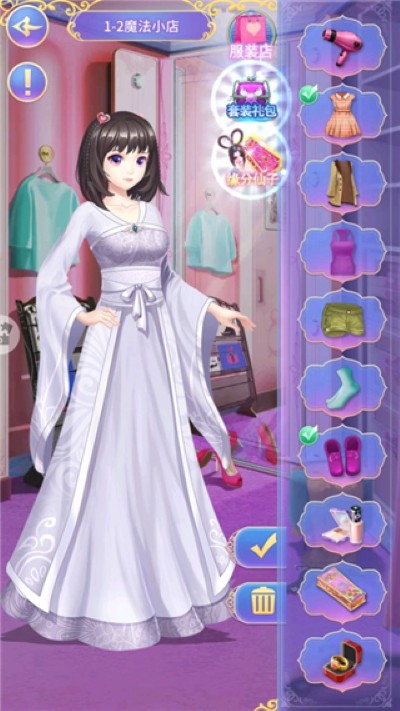Select the green shorts category
This screenshot has width=400, height=711.
tap(342, 319)
